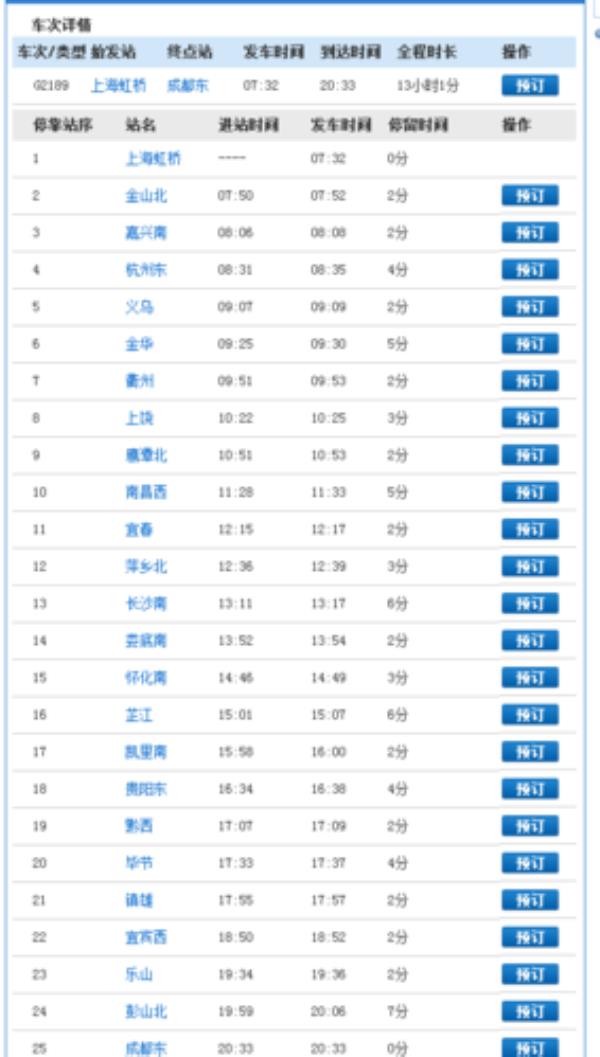Tap 预订 in the 彭山北 row
600x1057 pixels.
[x=529, y=1012]
